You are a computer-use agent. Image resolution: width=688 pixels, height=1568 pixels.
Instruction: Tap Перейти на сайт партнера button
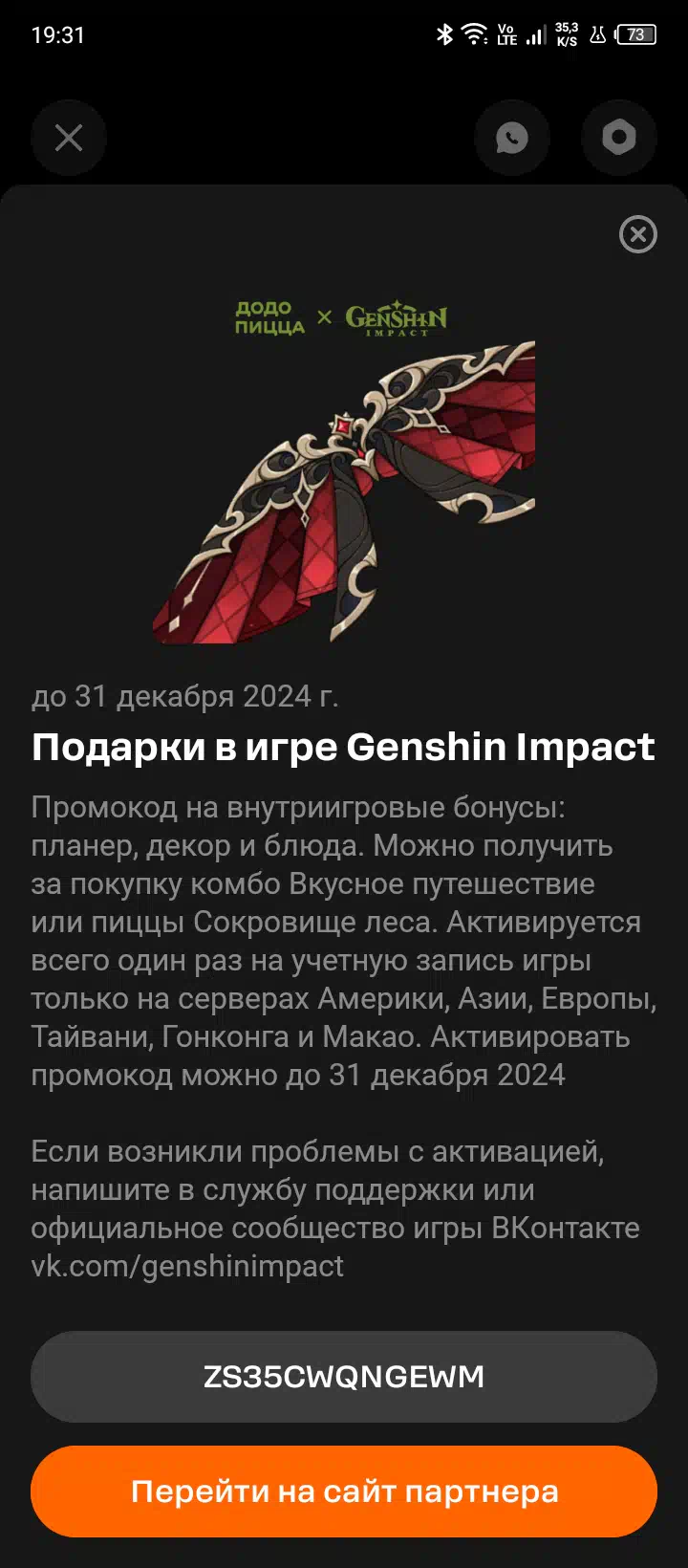pos(344,1492)
